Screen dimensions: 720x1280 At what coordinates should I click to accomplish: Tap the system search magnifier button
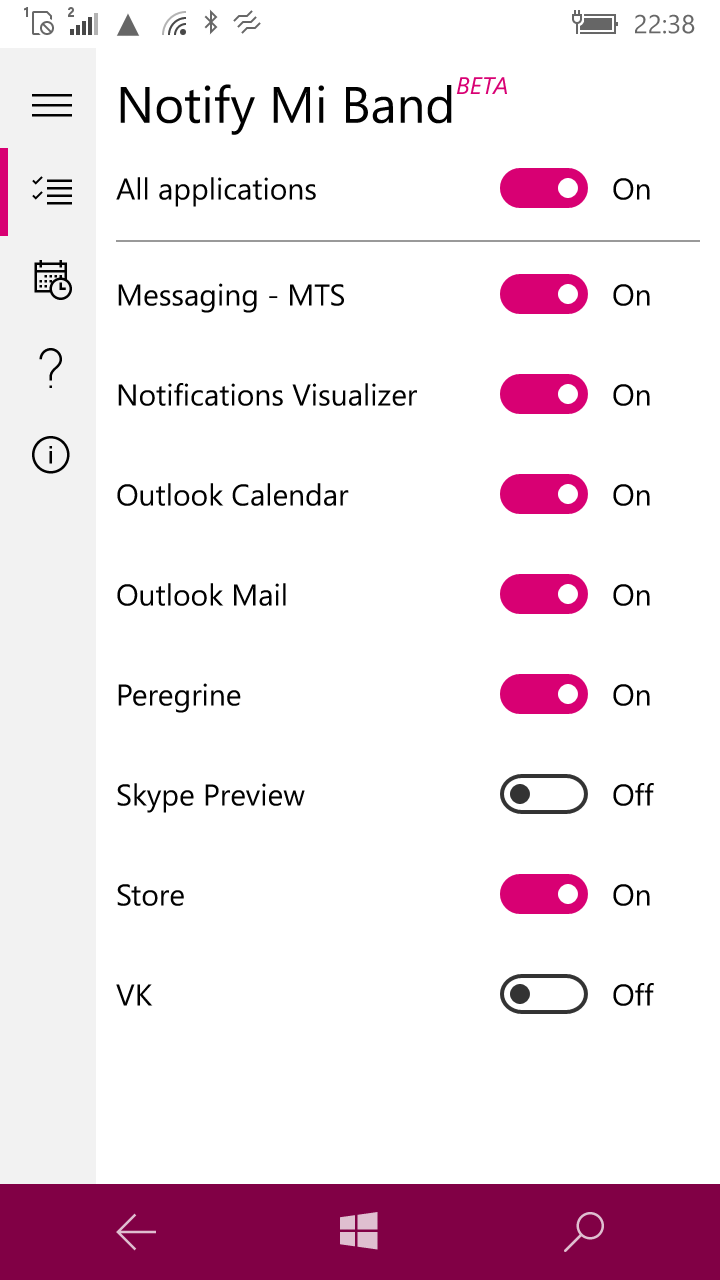coord(584,1232)
